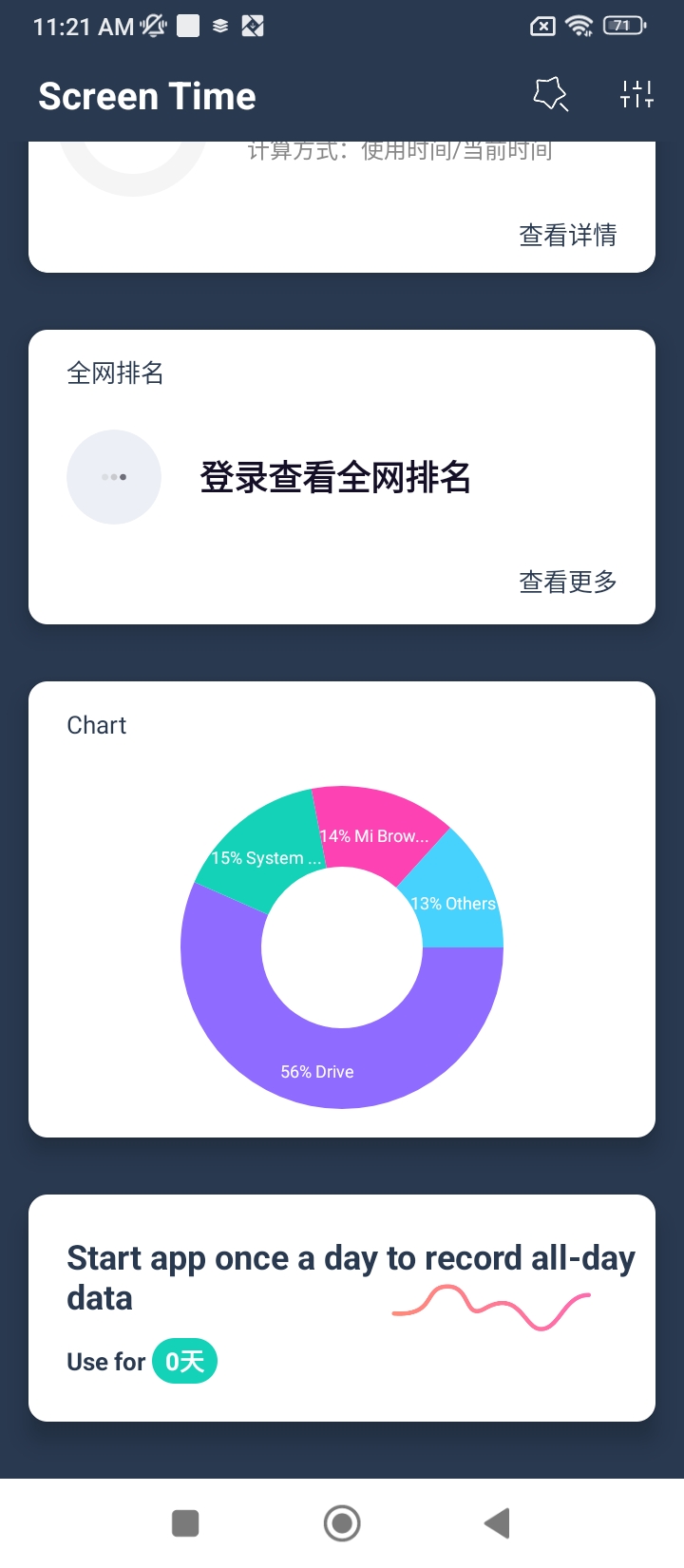Open the settings sliders icon
The image size is (684, 1568).
(x=636, y=94)
